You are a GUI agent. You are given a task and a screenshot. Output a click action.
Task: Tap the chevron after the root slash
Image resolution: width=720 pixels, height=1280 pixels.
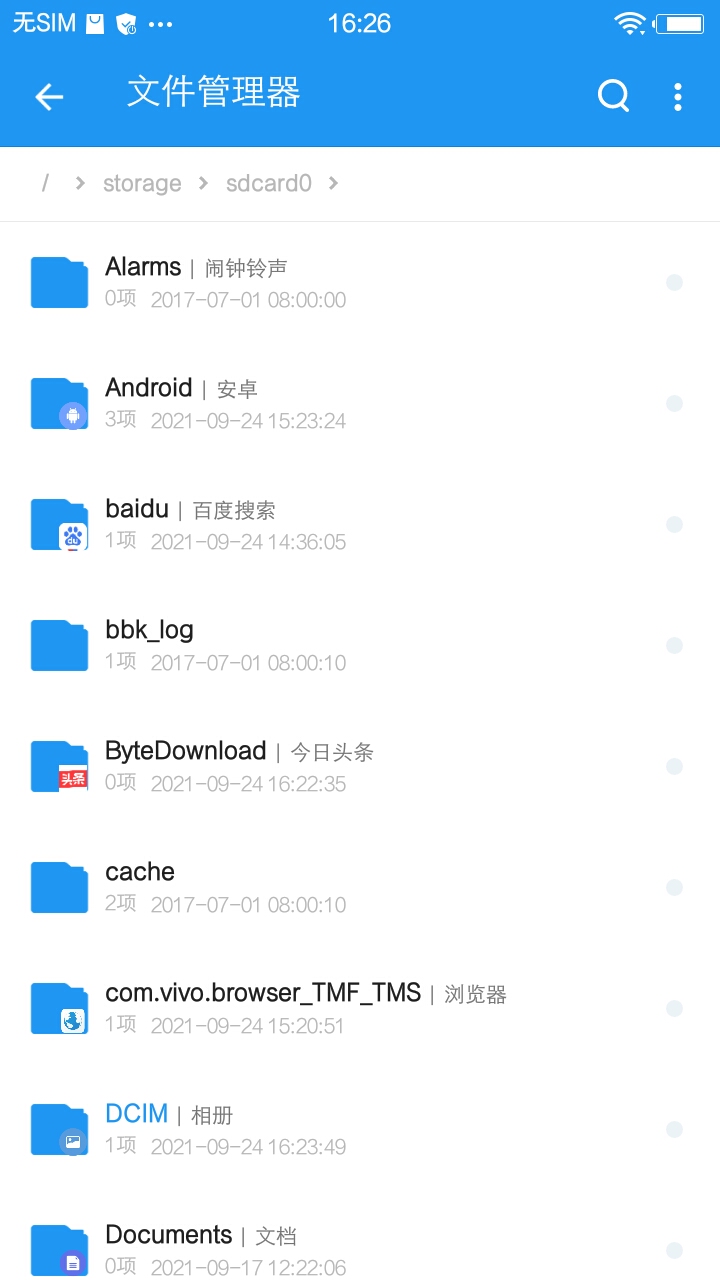click(x=78, y=183)
